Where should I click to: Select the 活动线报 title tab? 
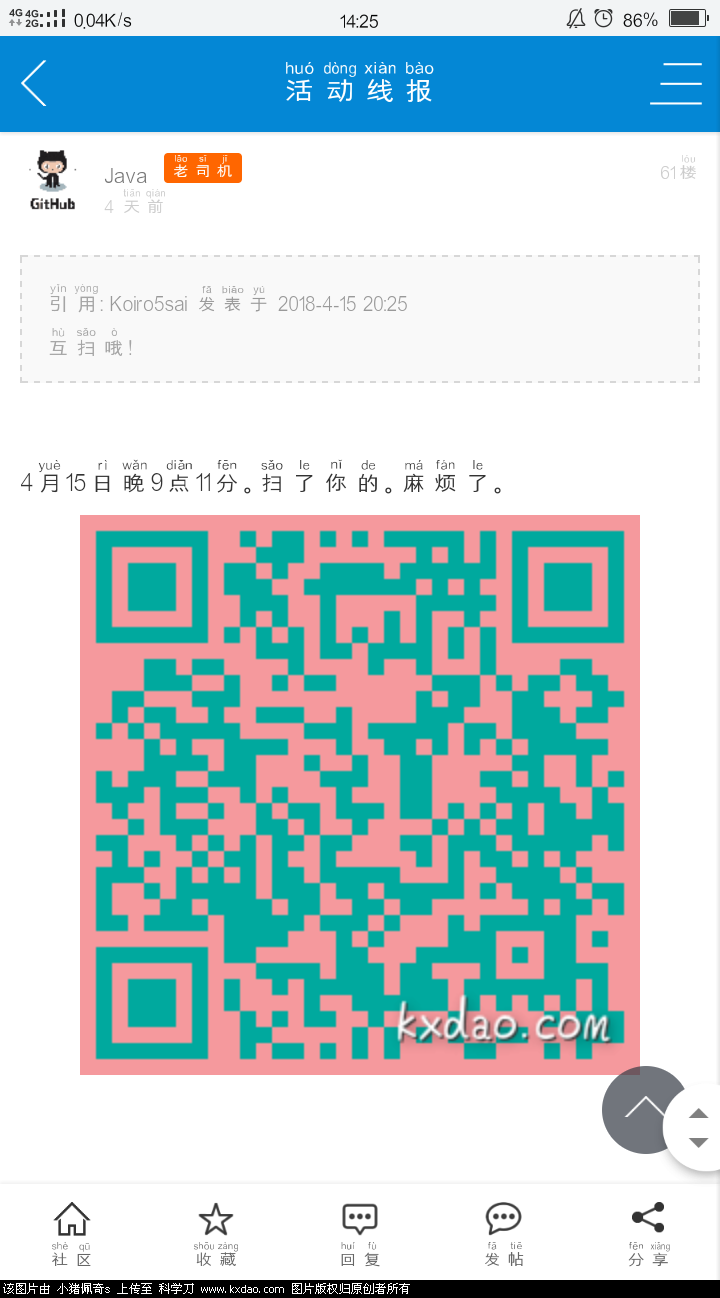[360, 84]
